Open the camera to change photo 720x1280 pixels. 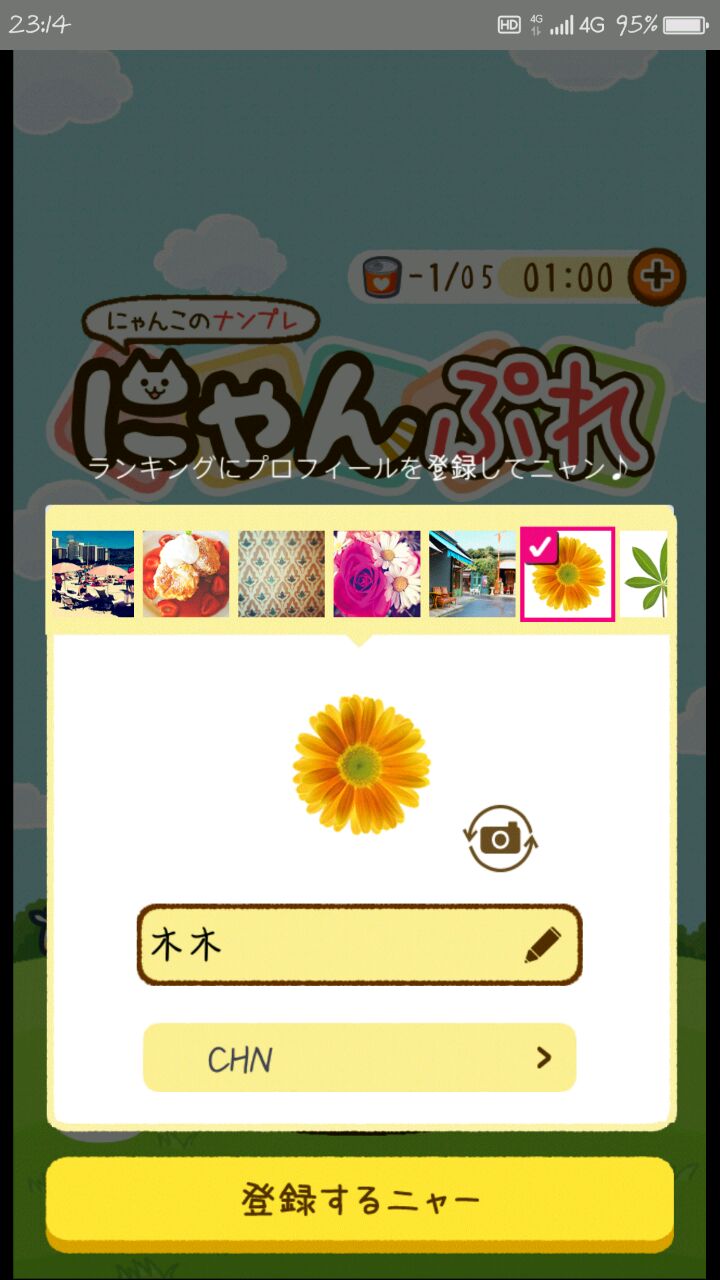pos(501,838)
